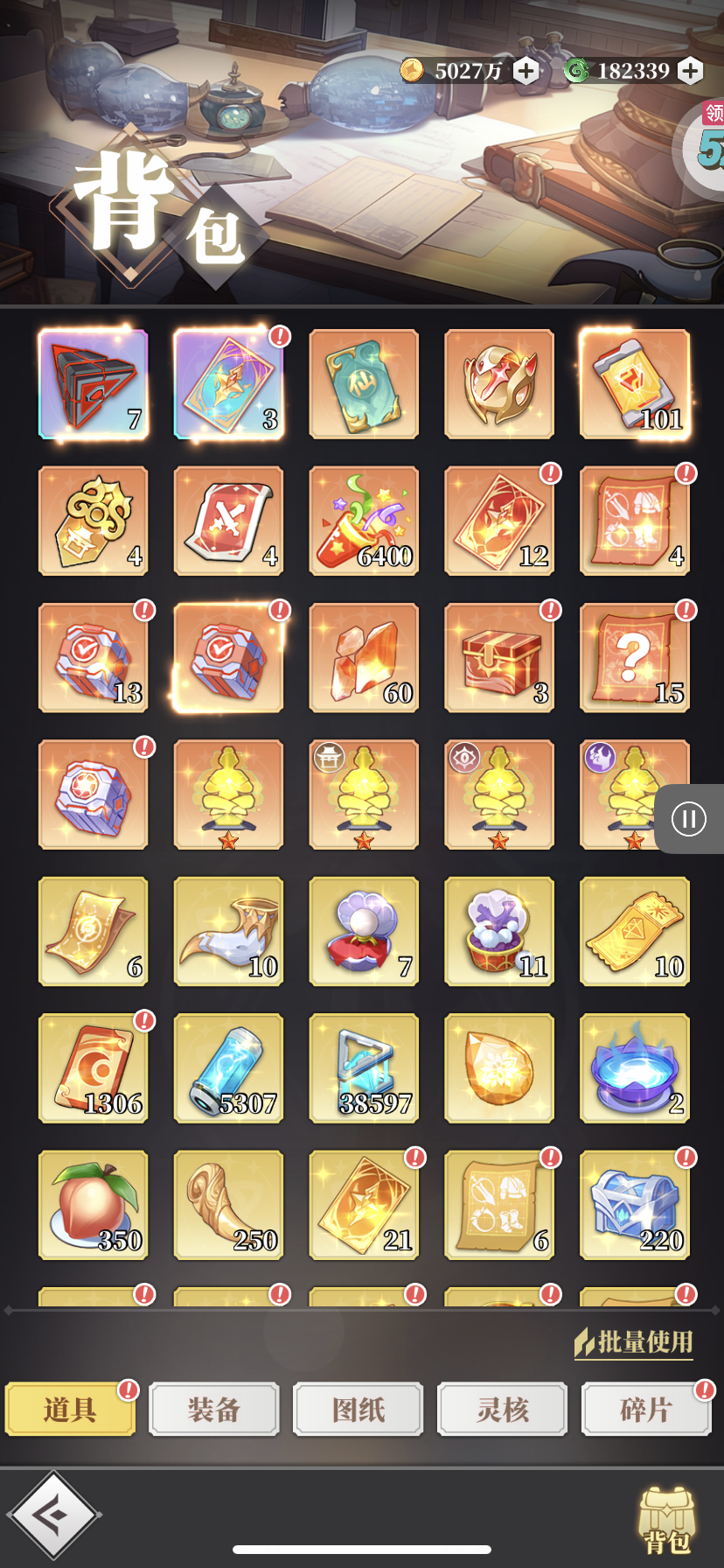
Task: Select the orange crystal item with 60
Action: (364, 658)
